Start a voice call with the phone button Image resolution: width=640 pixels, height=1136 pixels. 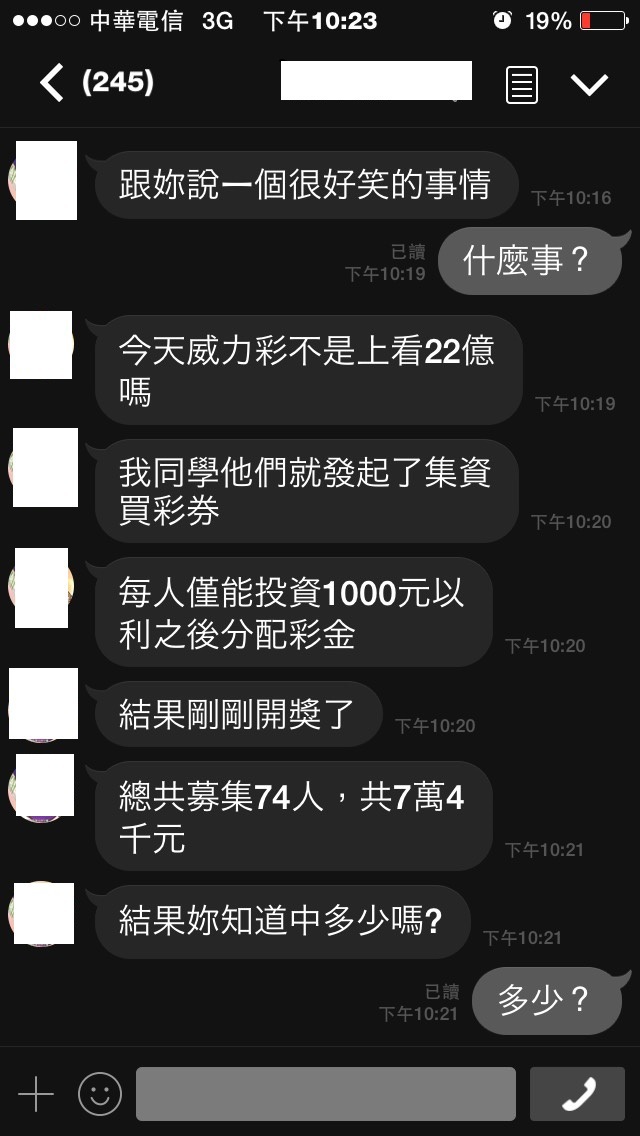click(x=577, y=1094)
